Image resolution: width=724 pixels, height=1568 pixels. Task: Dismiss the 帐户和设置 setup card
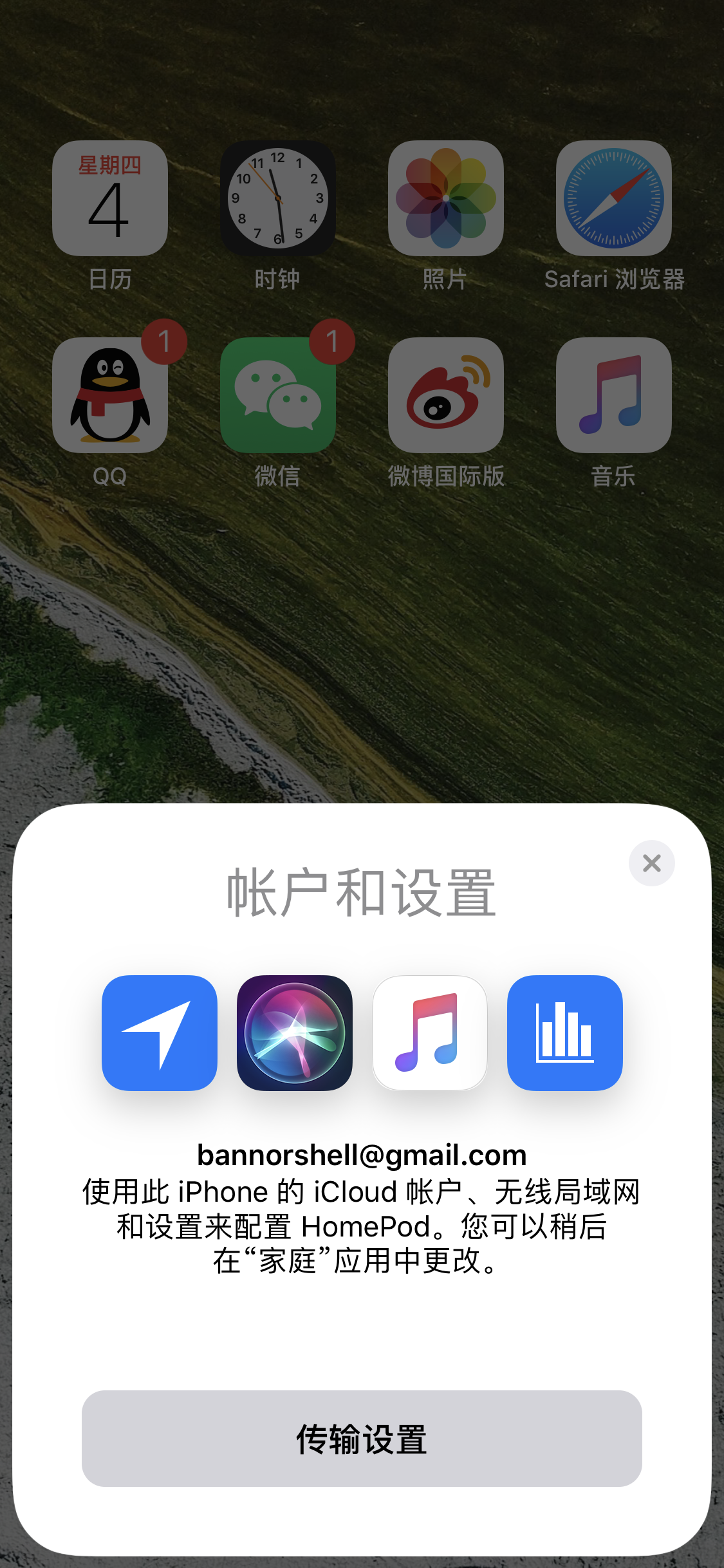(652, 863)
